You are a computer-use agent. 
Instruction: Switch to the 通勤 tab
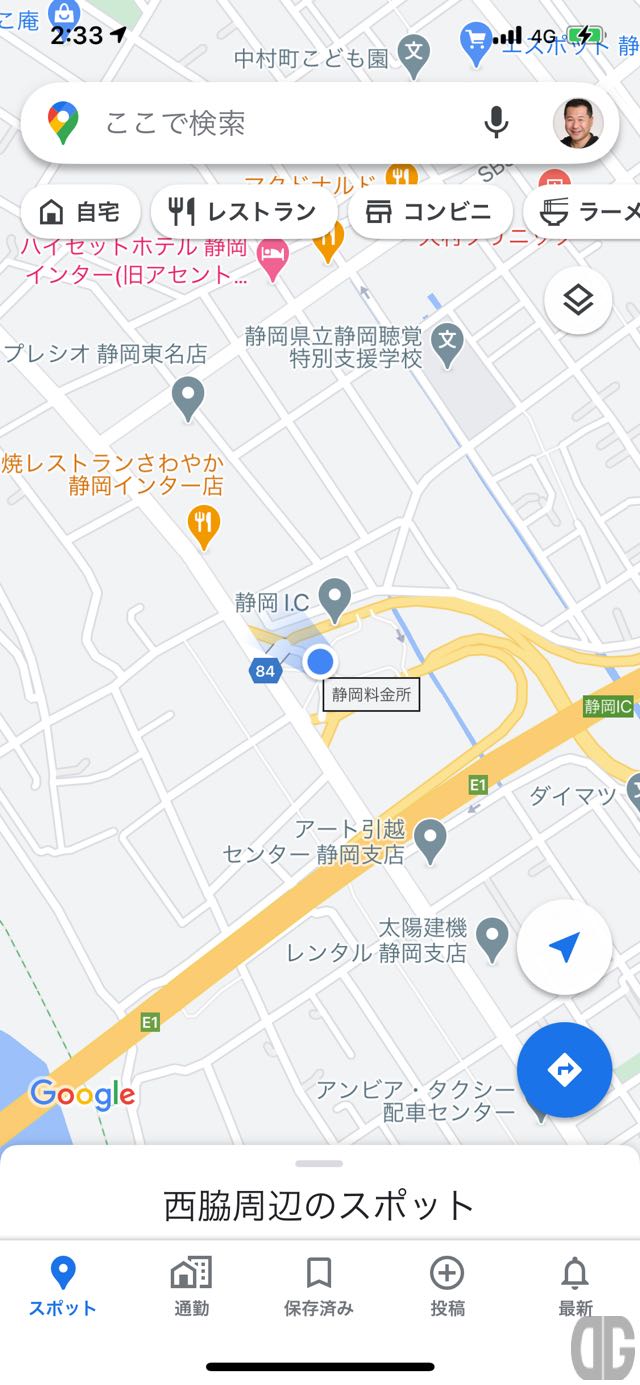tap(191, 1286)
